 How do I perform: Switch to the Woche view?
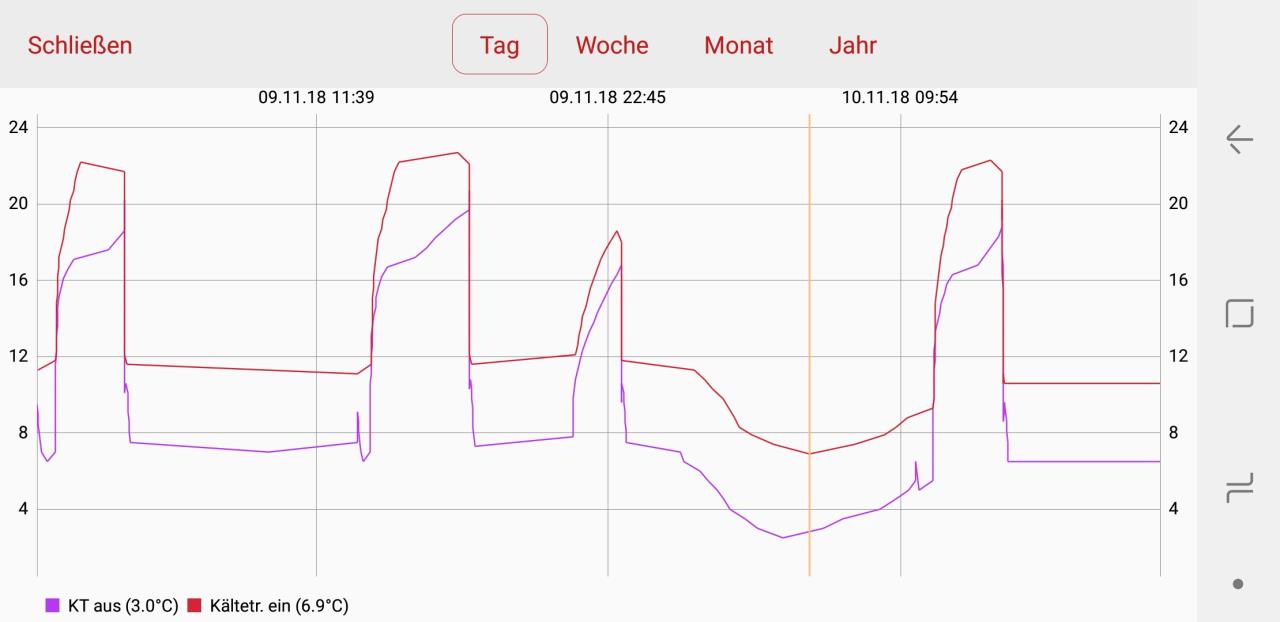point(612,45)
